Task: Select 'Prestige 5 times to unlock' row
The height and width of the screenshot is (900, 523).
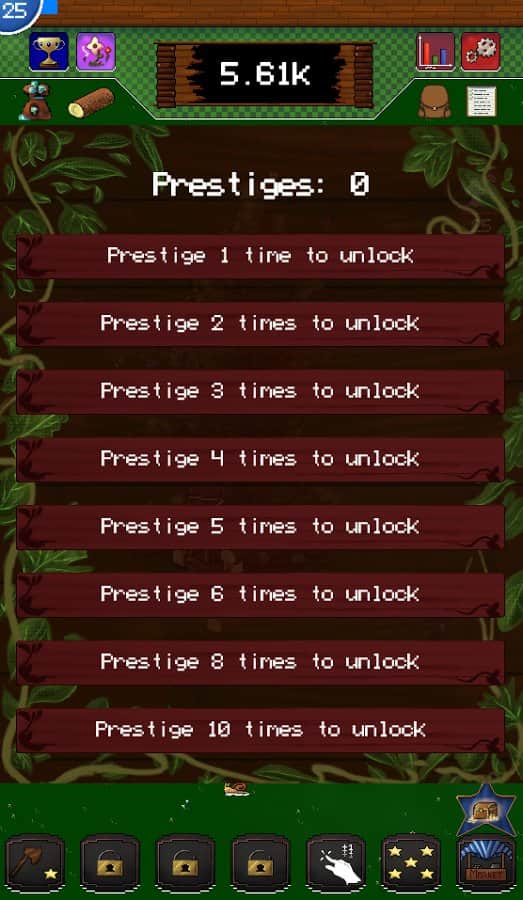Action: pyautogui.click(x=261, y=527)
